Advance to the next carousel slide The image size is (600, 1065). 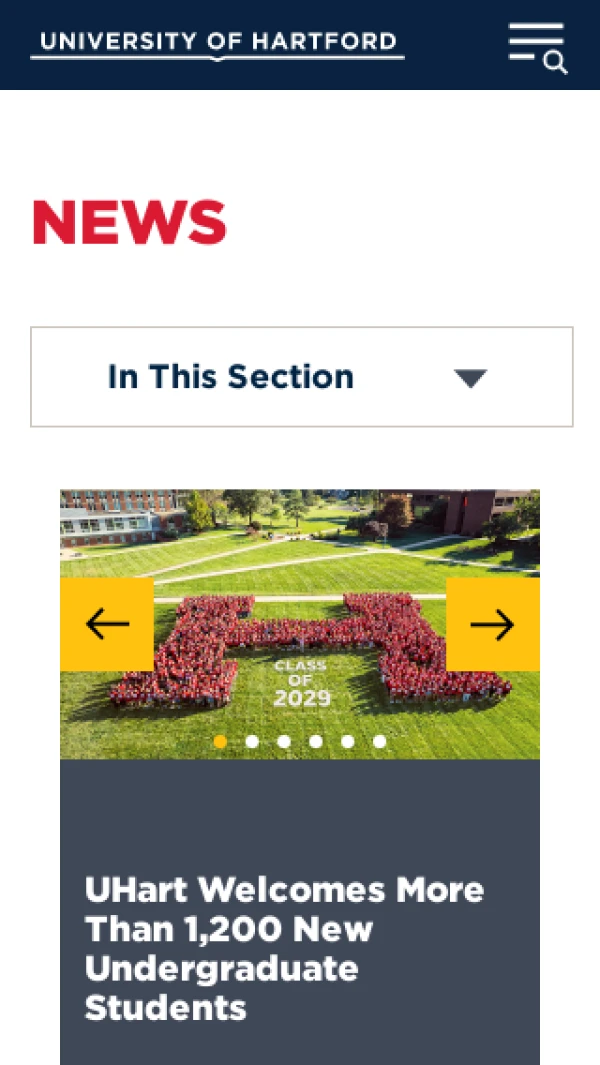tap(492, 624)
